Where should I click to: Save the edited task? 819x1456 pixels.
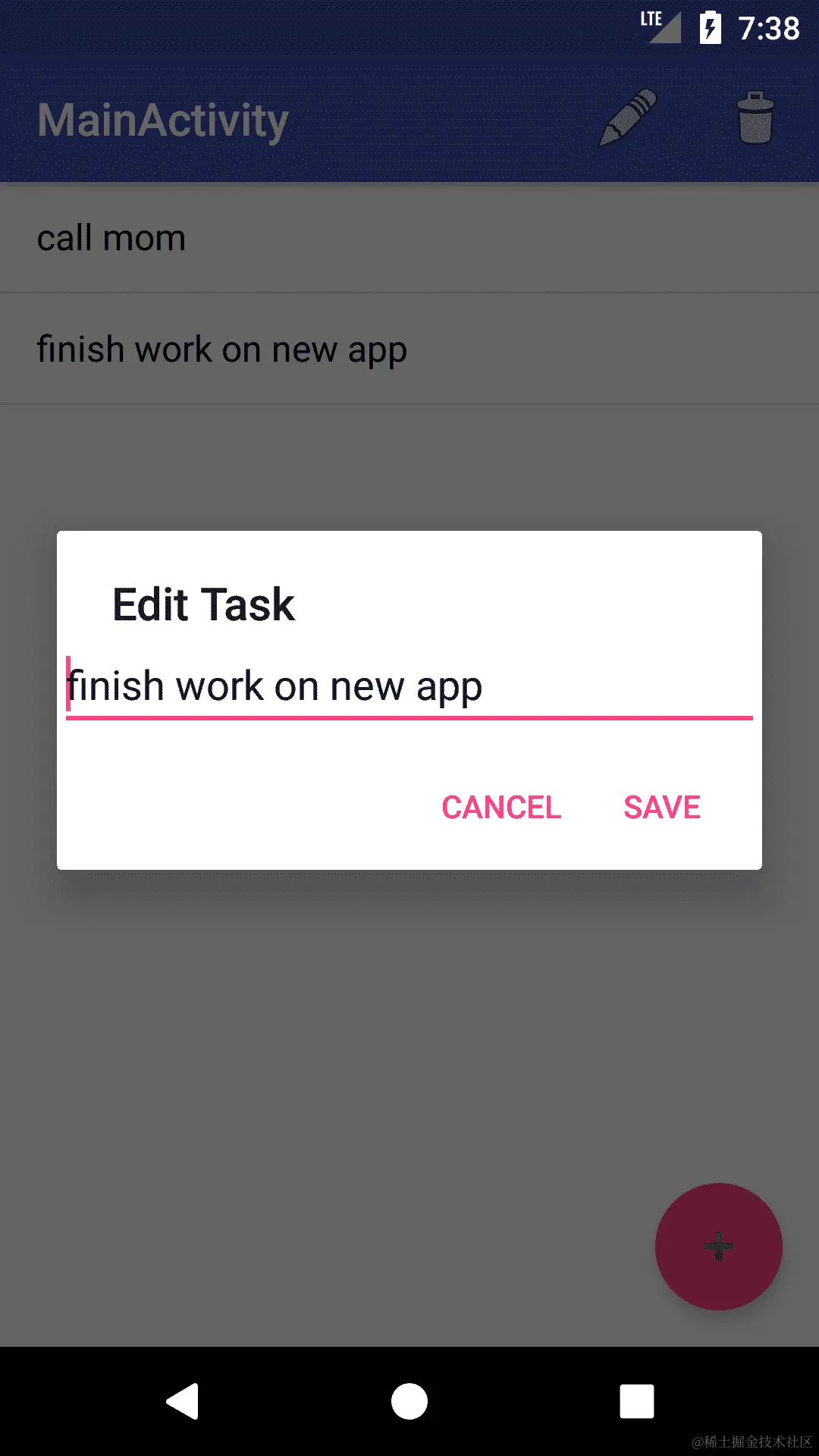(661, 807)
